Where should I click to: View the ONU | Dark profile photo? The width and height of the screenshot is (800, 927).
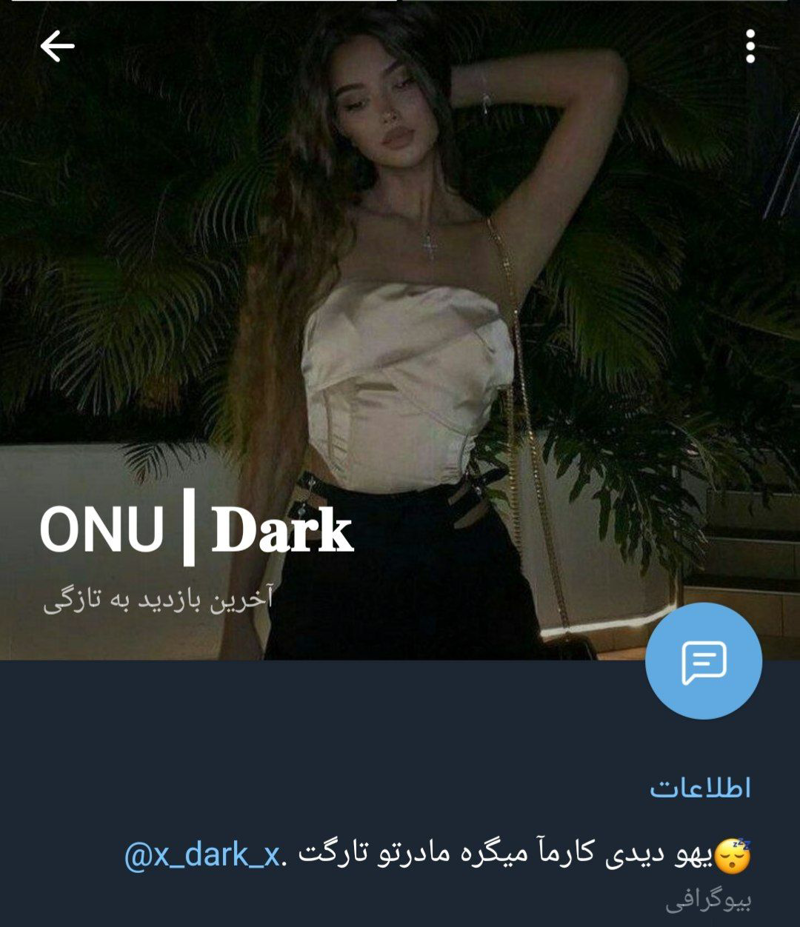point(400,300)
